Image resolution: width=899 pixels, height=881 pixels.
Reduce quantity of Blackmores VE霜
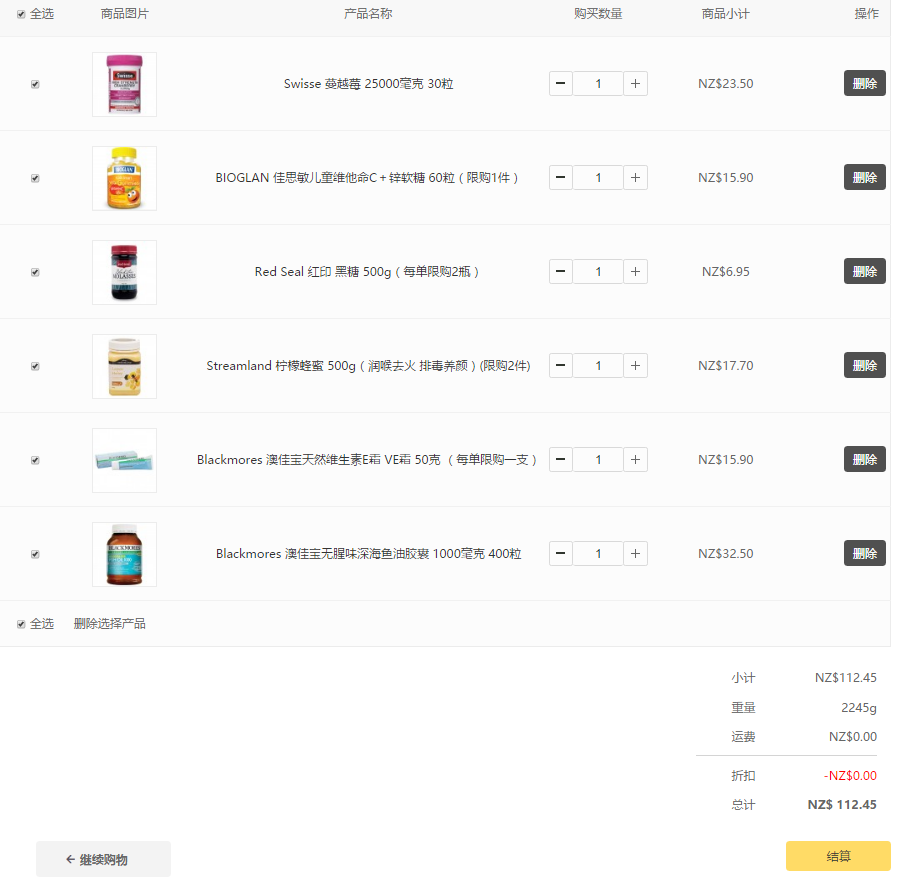pos(561,460)
